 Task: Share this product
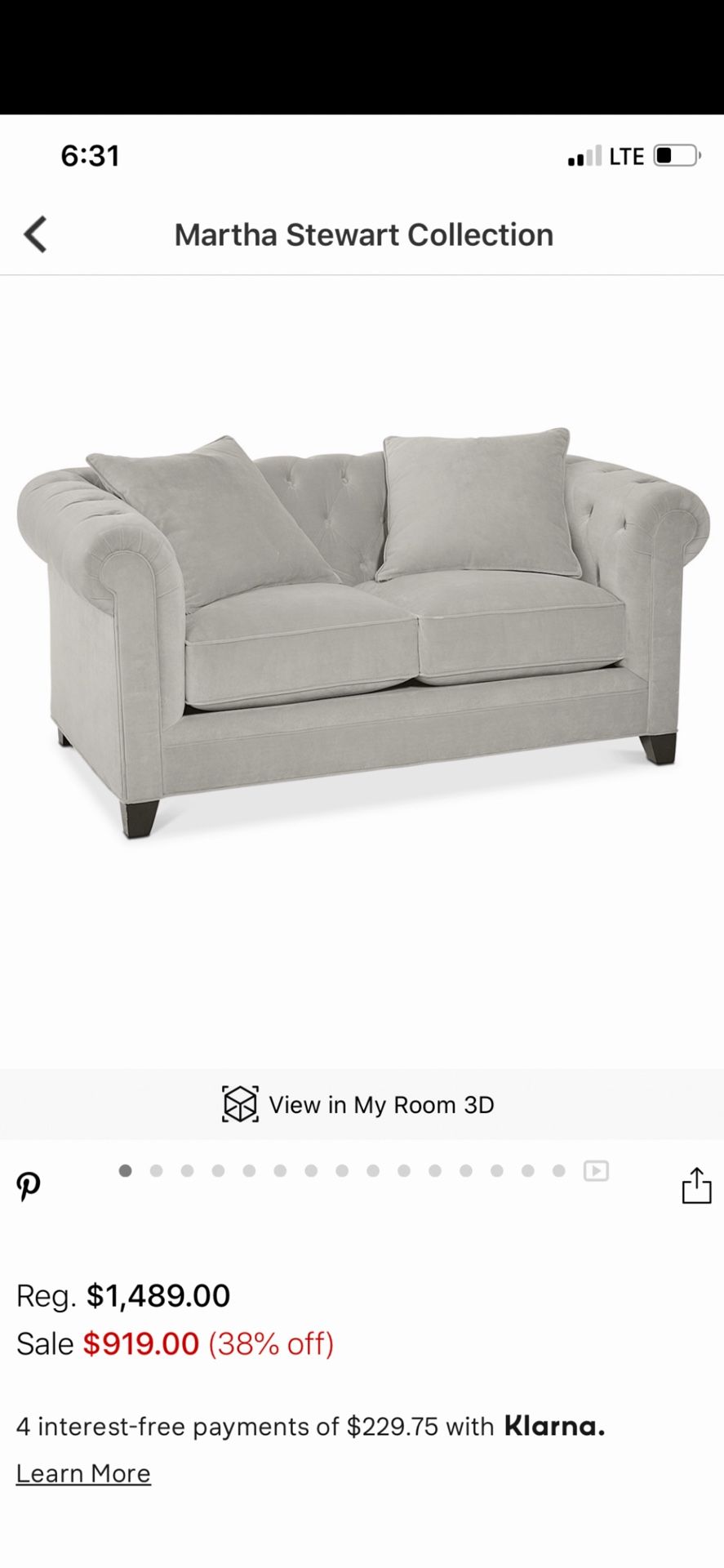(696, 1186)
